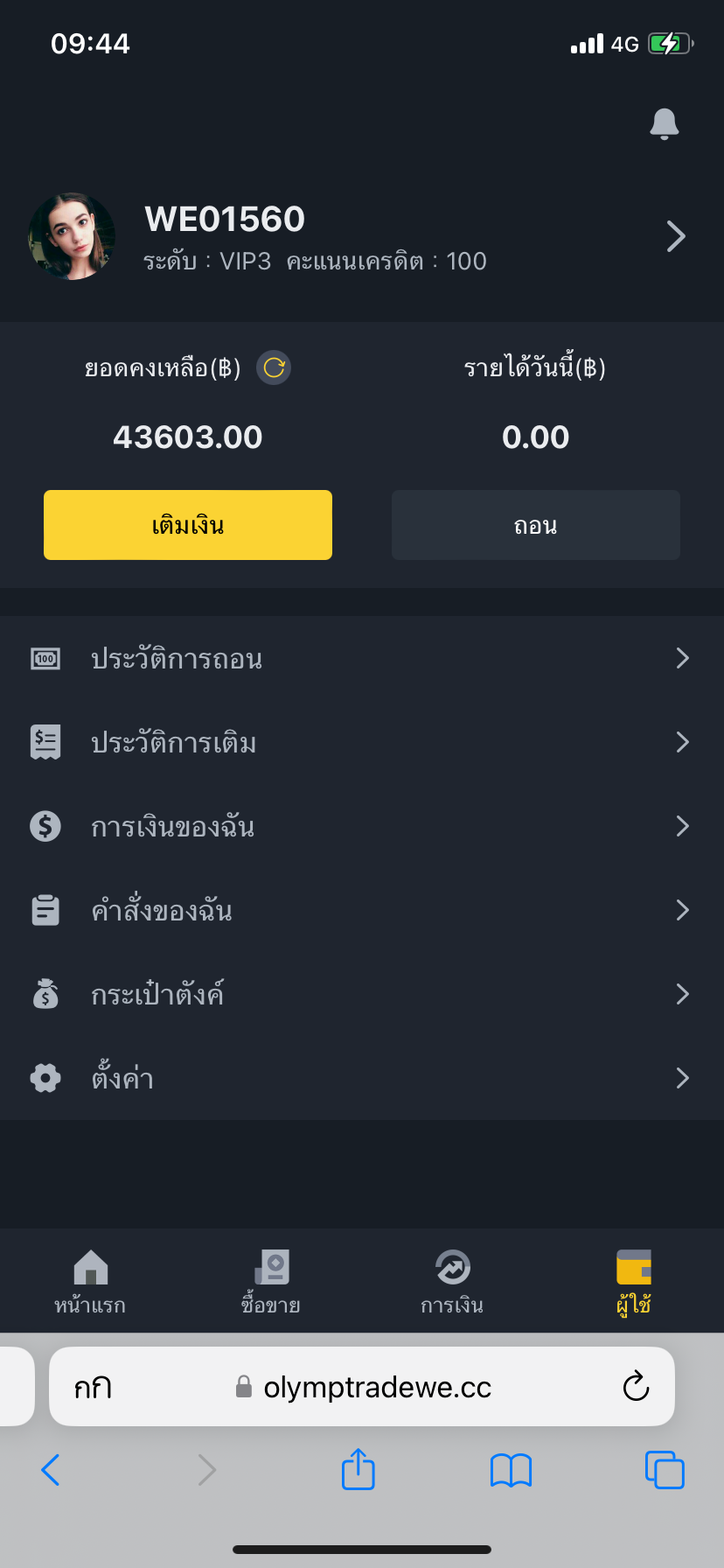Select the ผู้ใช้ user tab
The height and width of the screenshot is (1568, 724).
click(634, 1281)
